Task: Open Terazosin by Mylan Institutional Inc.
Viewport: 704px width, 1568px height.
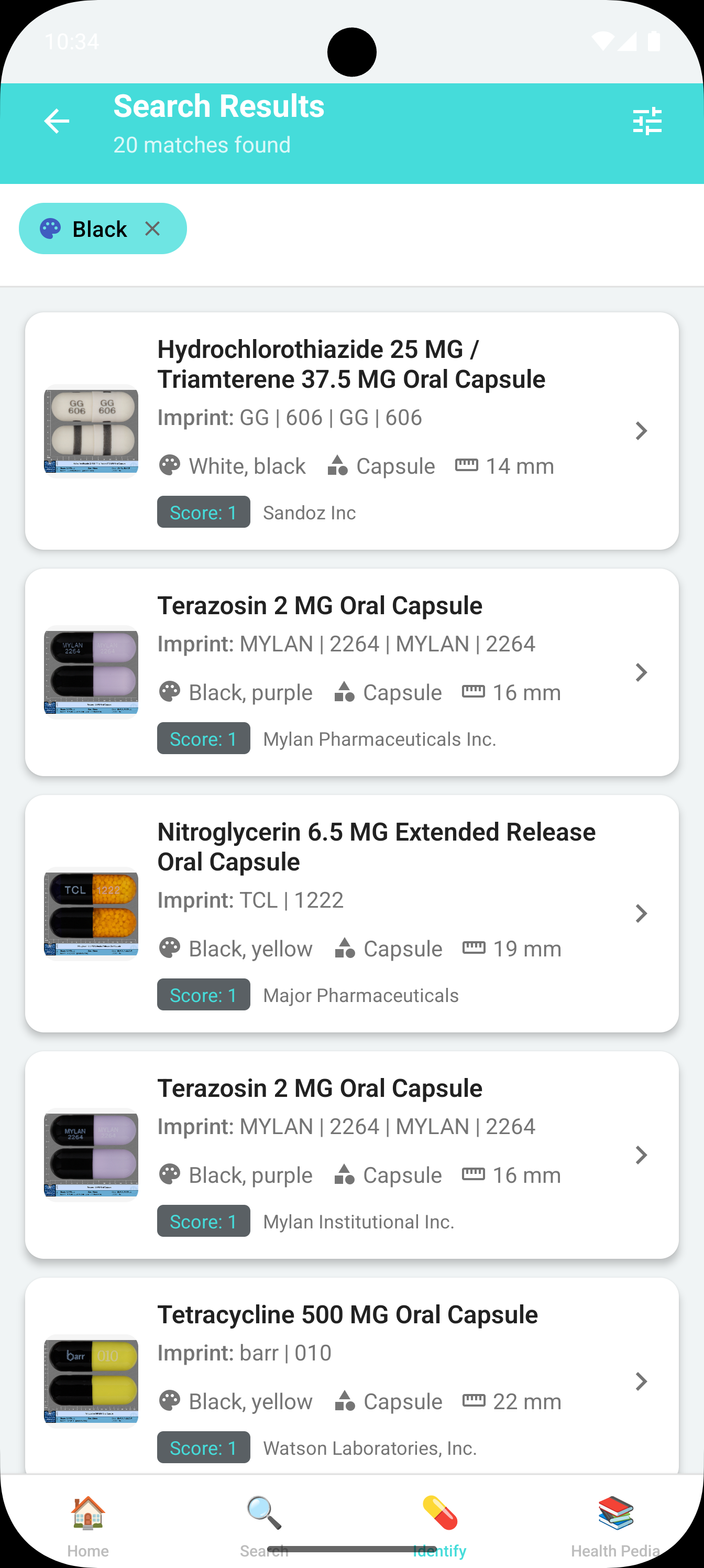Action: [351, 1155]
